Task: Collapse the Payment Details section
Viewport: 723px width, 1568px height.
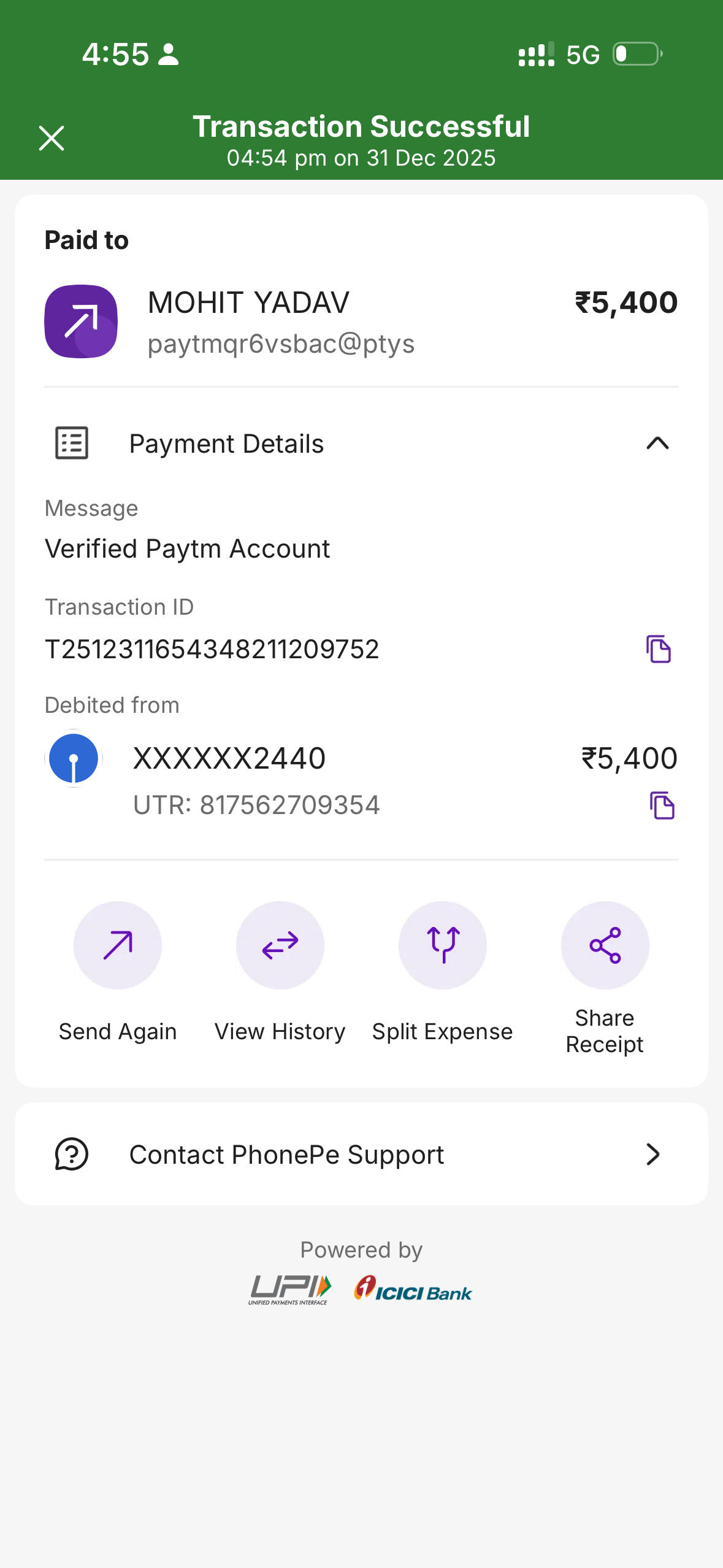Action: coord(657,444)
